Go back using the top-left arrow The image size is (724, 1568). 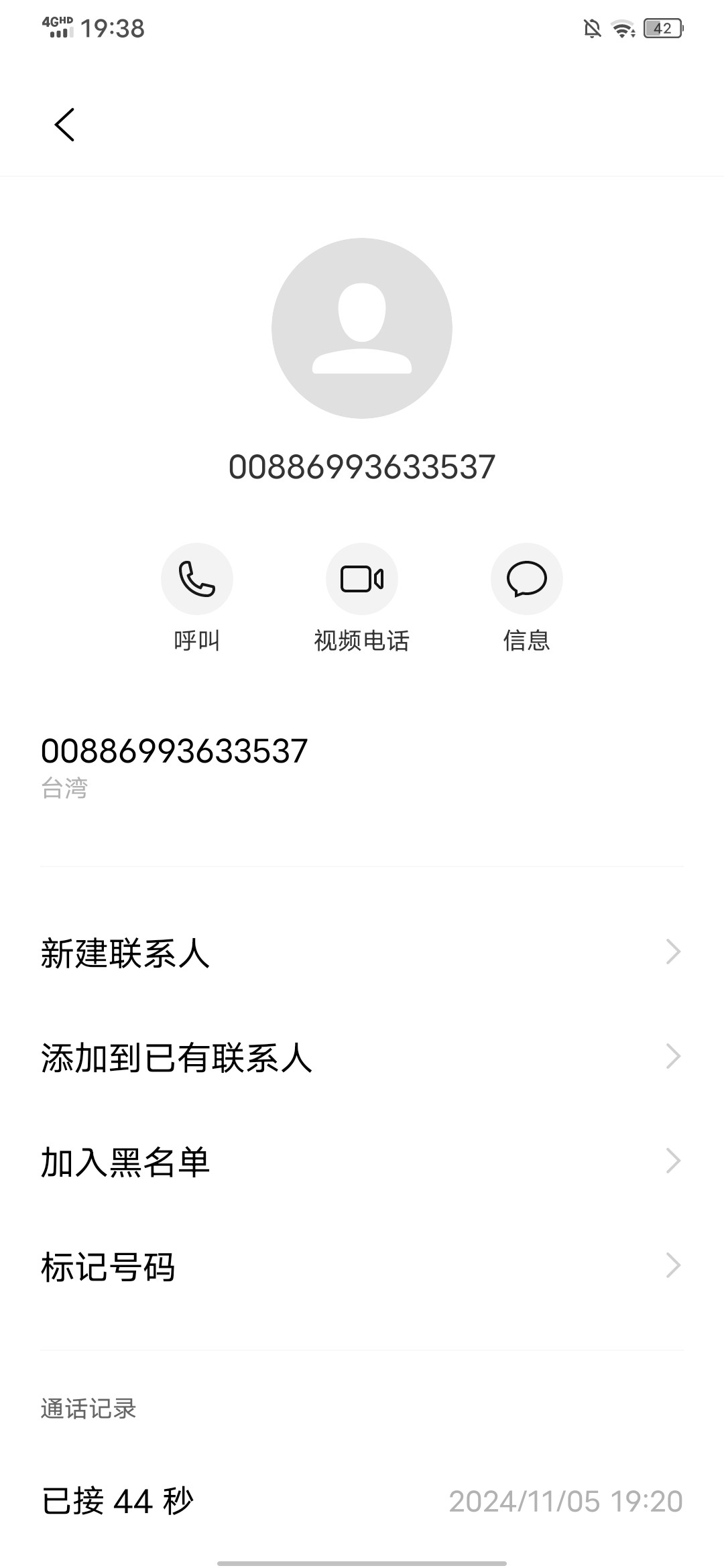click(x=64, y=125)
